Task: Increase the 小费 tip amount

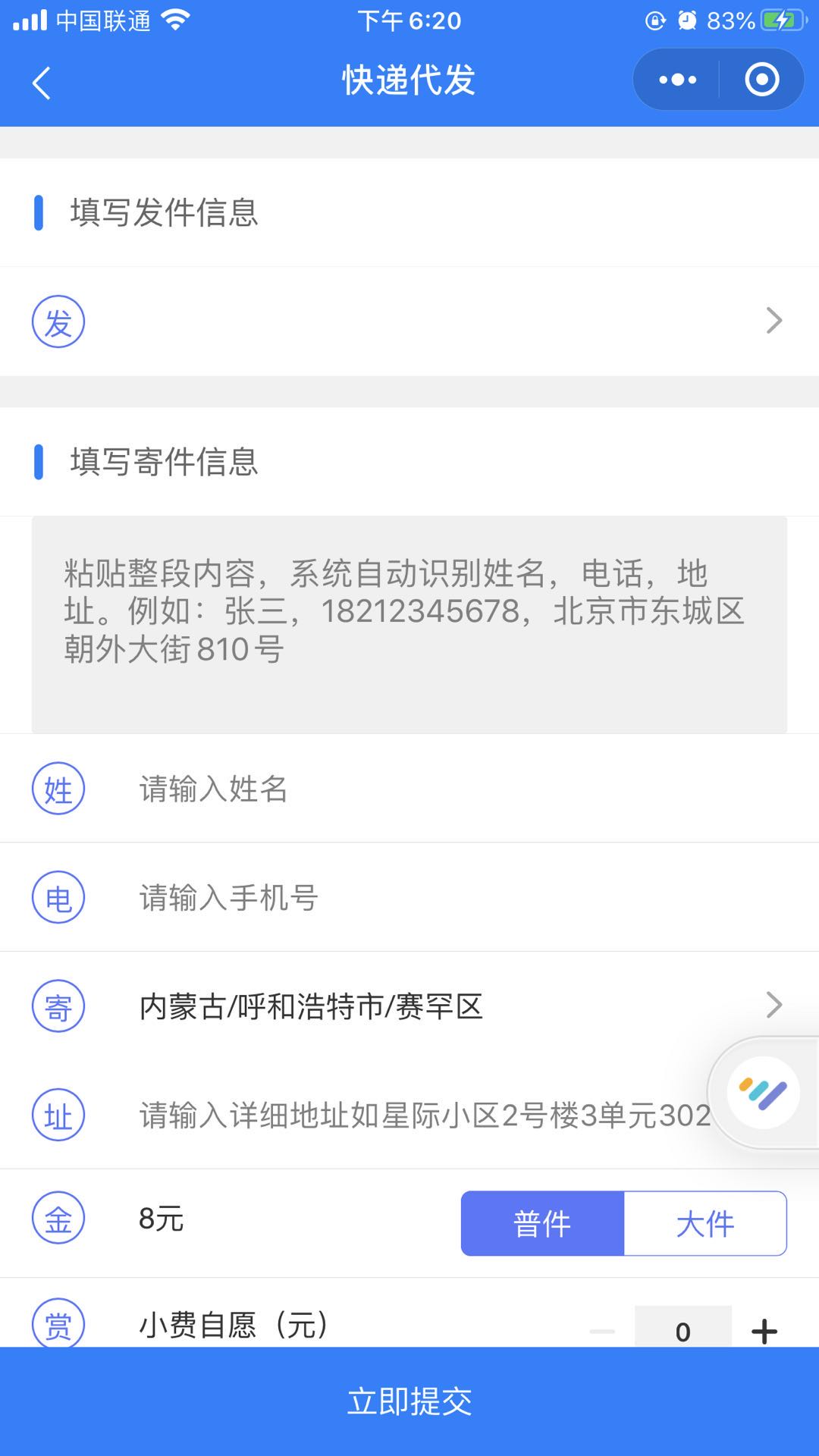Action: [x=764, y=1331]
